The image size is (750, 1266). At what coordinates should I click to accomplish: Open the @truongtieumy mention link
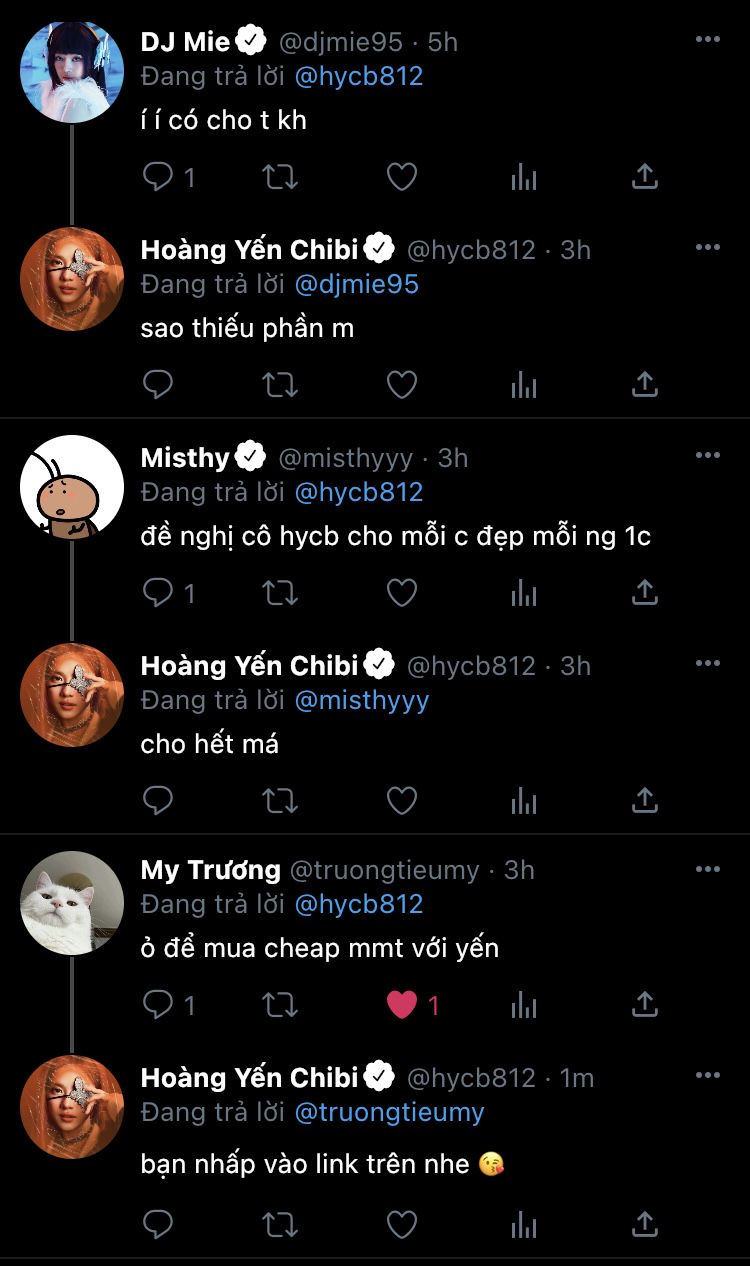389,1112
